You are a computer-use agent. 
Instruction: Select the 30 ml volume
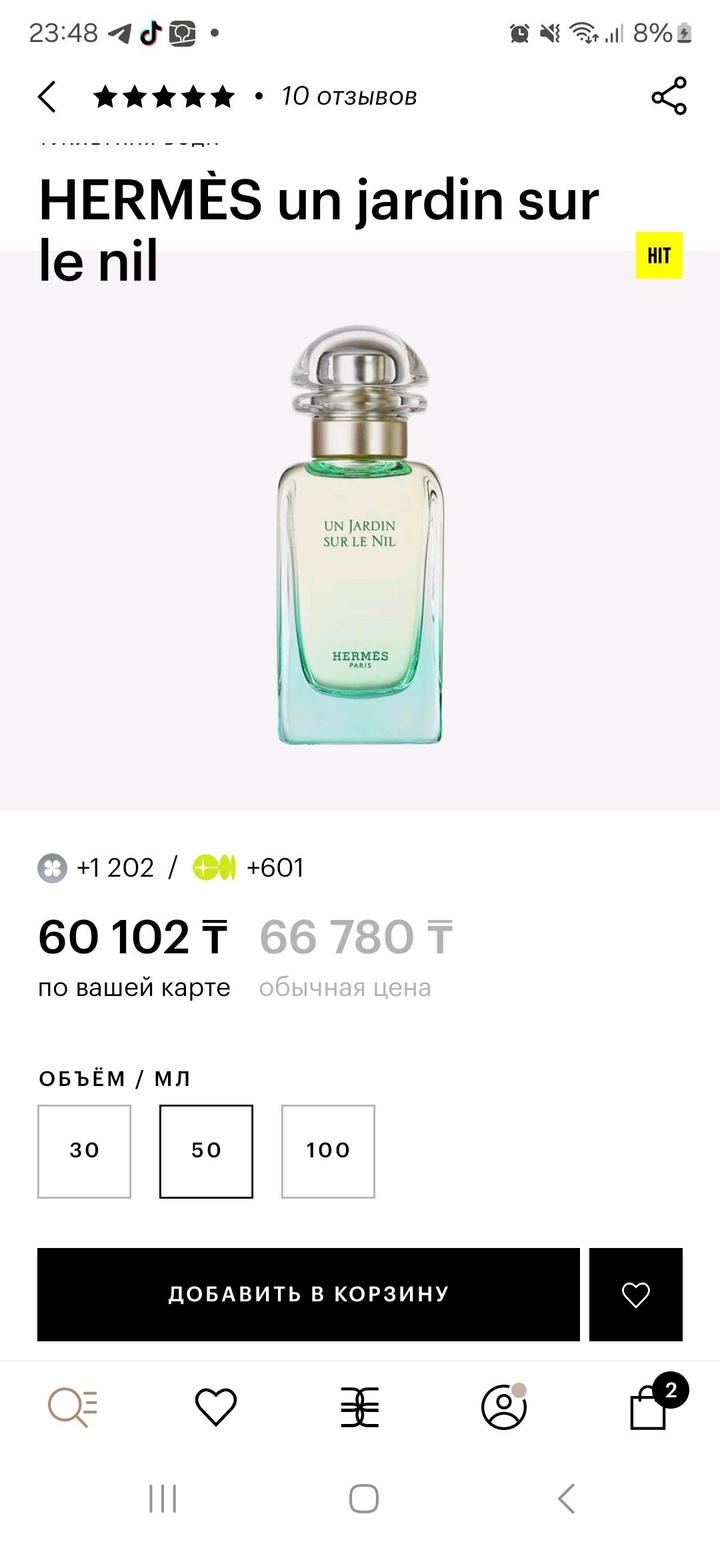pyautogui.click(x=84, y=1151)
